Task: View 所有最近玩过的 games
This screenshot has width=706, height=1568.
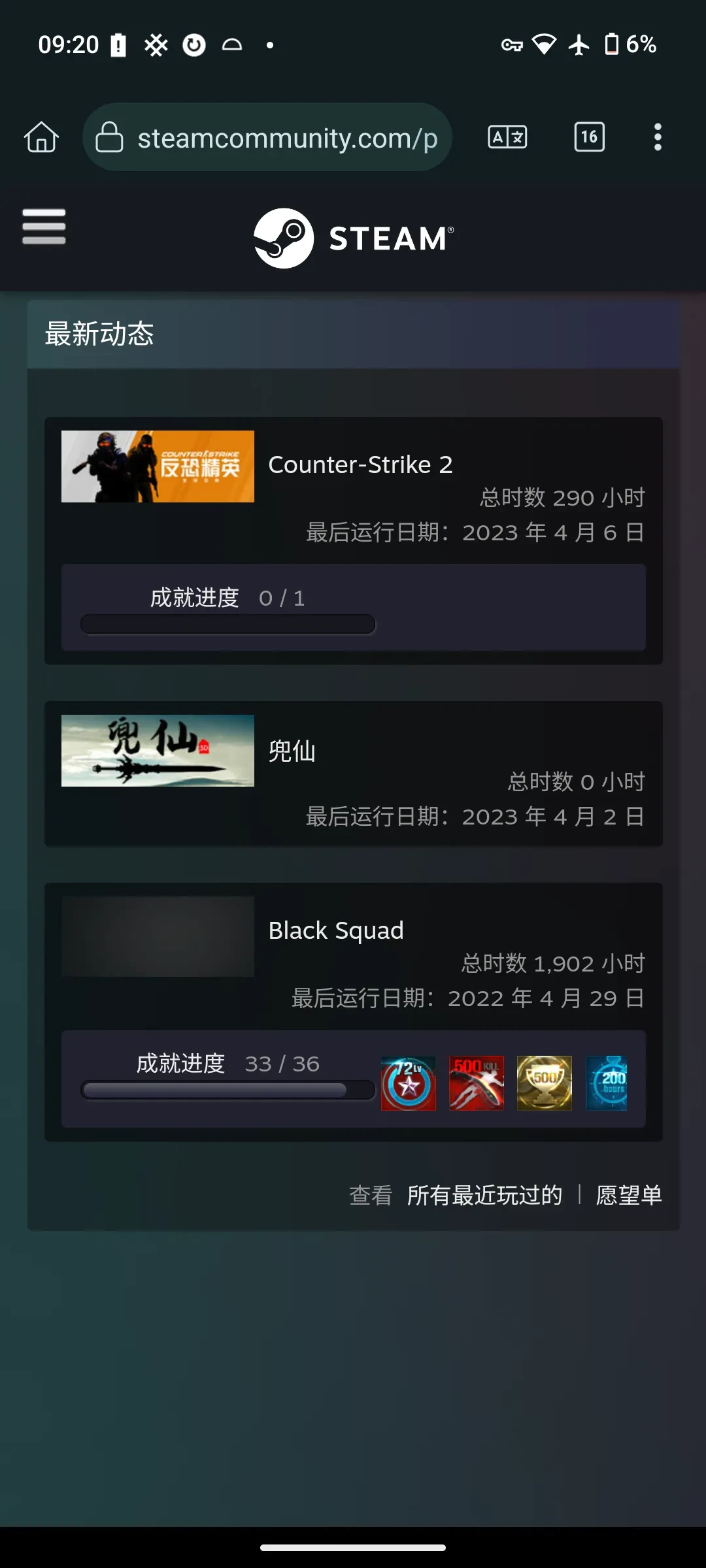Action: (484, 1195)
